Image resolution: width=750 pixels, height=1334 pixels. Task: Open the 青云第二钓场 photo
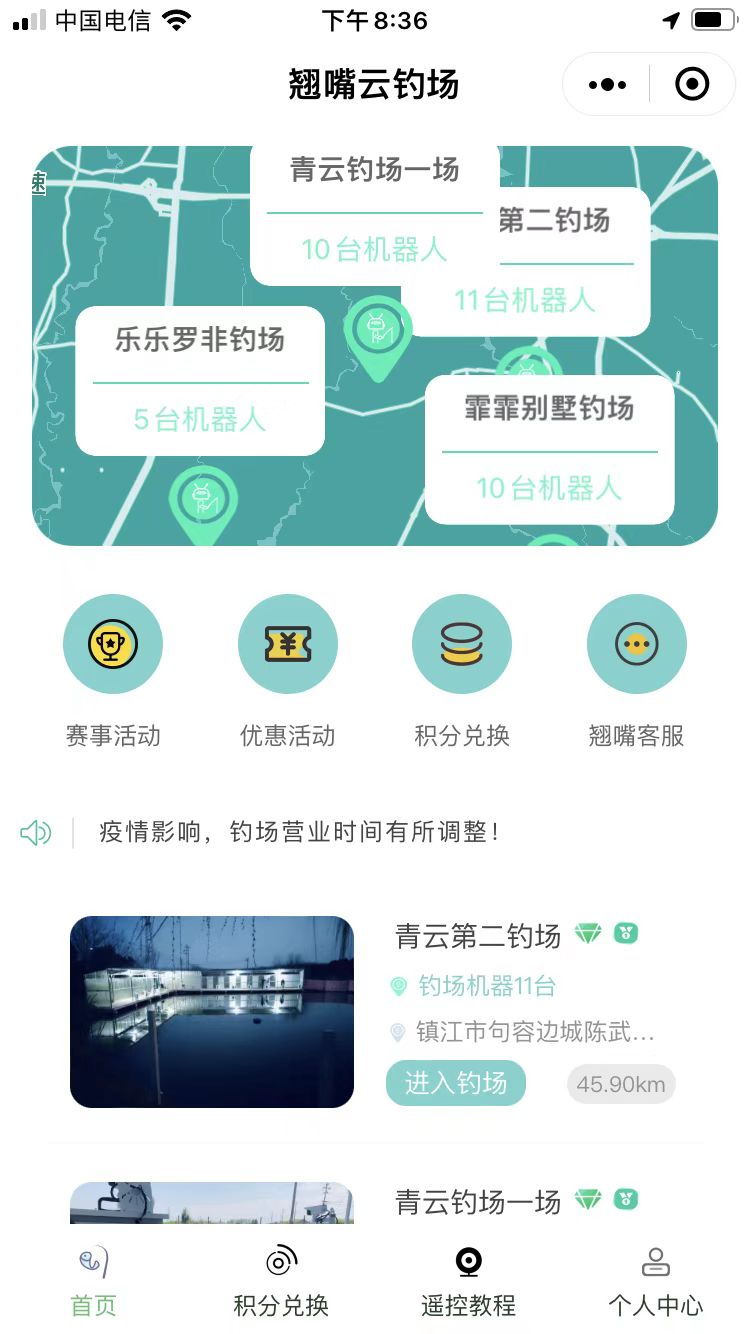coord(212,1012)
